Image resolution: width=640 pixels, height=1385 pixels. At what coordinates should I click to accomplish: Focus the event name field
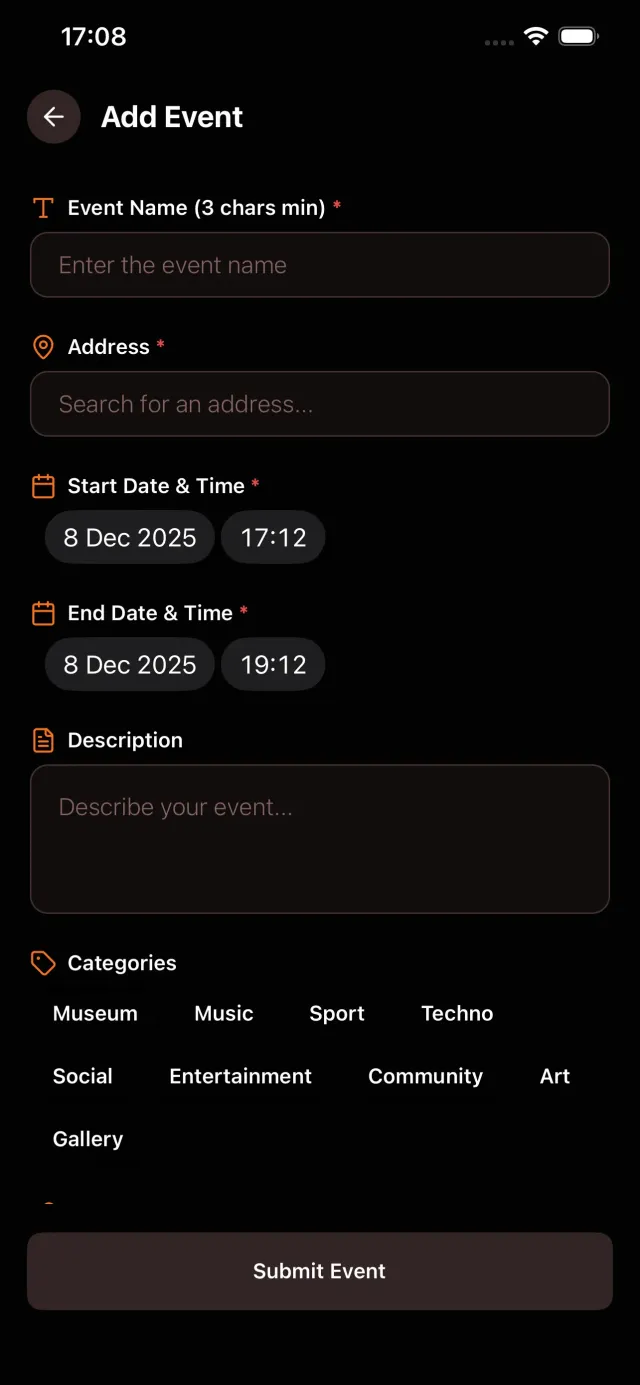coord(320,265)
